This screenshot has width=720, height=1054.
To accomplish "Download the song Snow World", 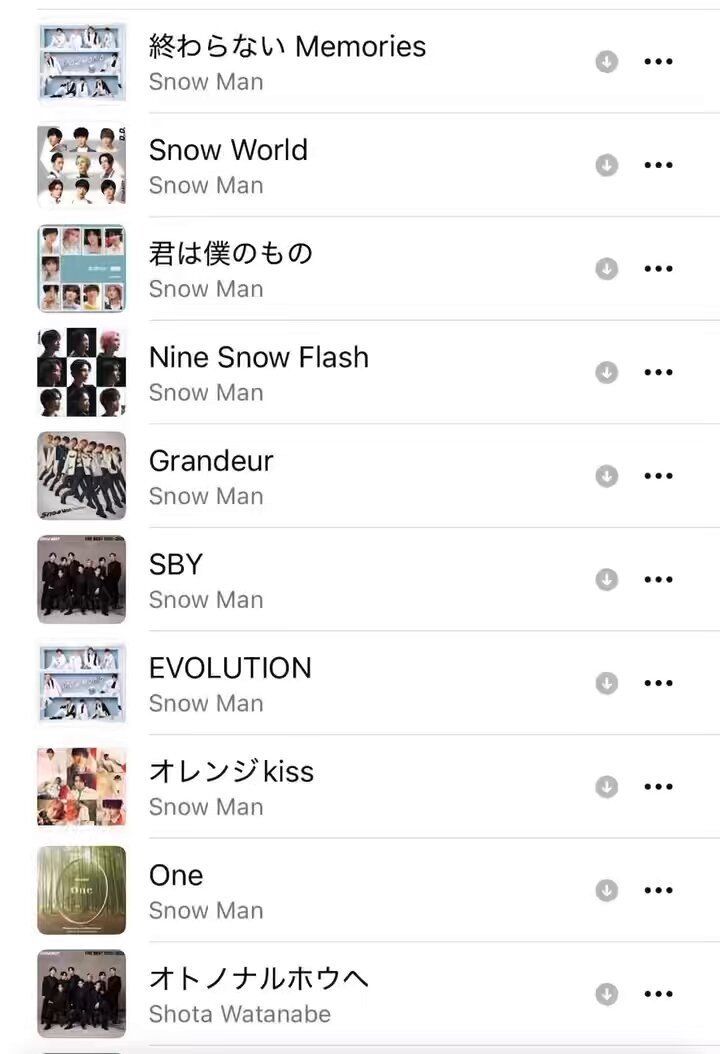I will point(607,165).
